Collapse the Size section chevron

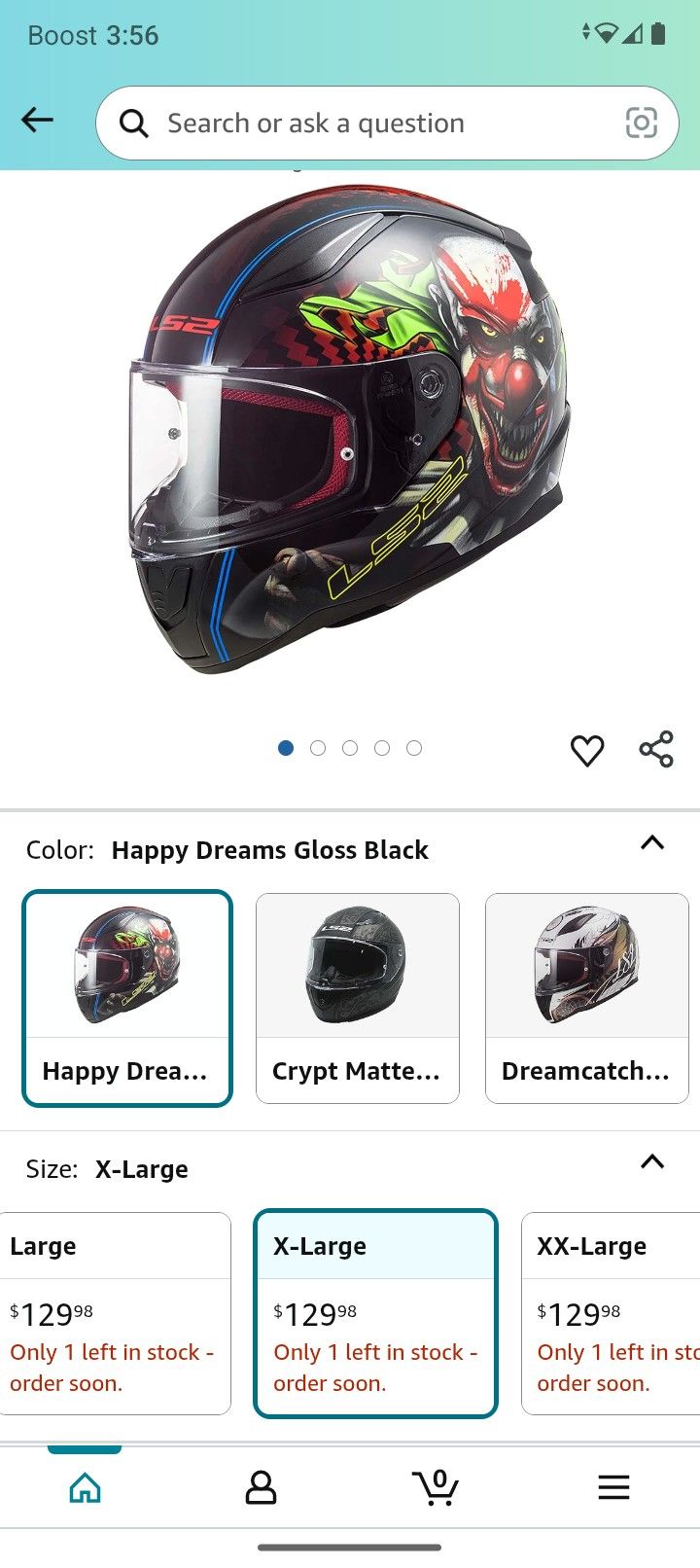click(x=651, y=1163)
